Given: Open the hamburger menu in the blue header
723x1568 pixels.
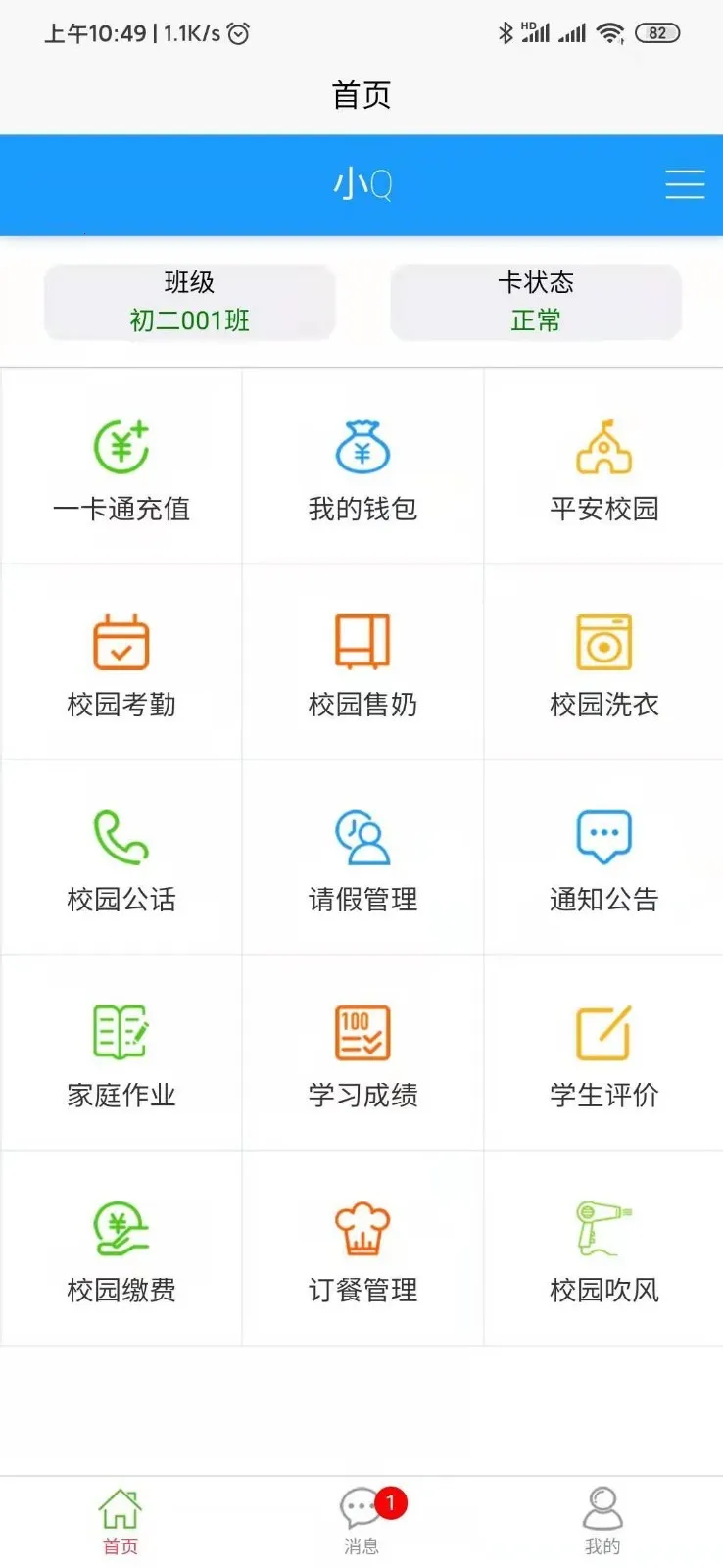Looking at the screenshot, I should coord(685,184).
